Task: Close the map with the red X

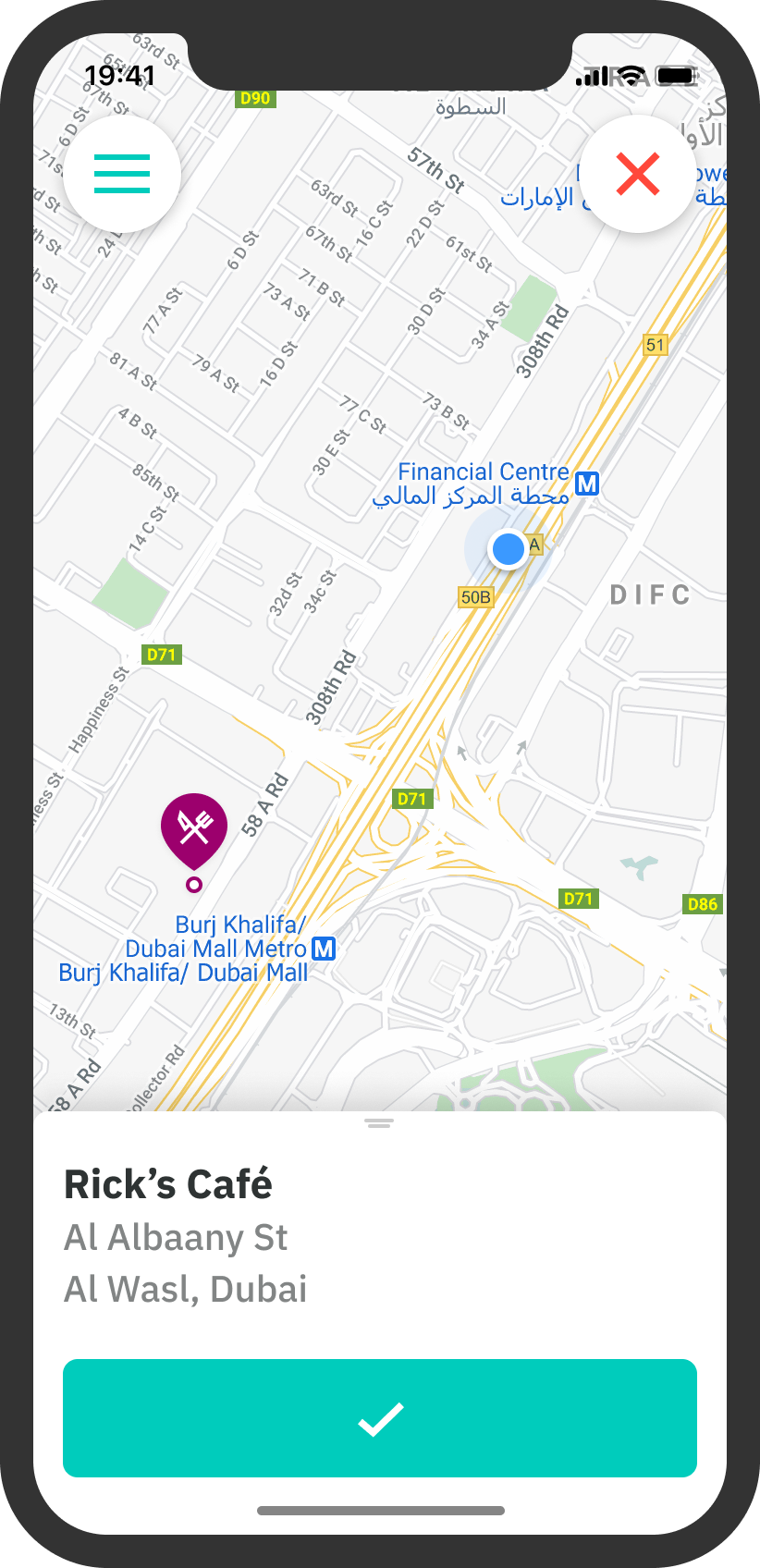Action: tap(638, 174)
